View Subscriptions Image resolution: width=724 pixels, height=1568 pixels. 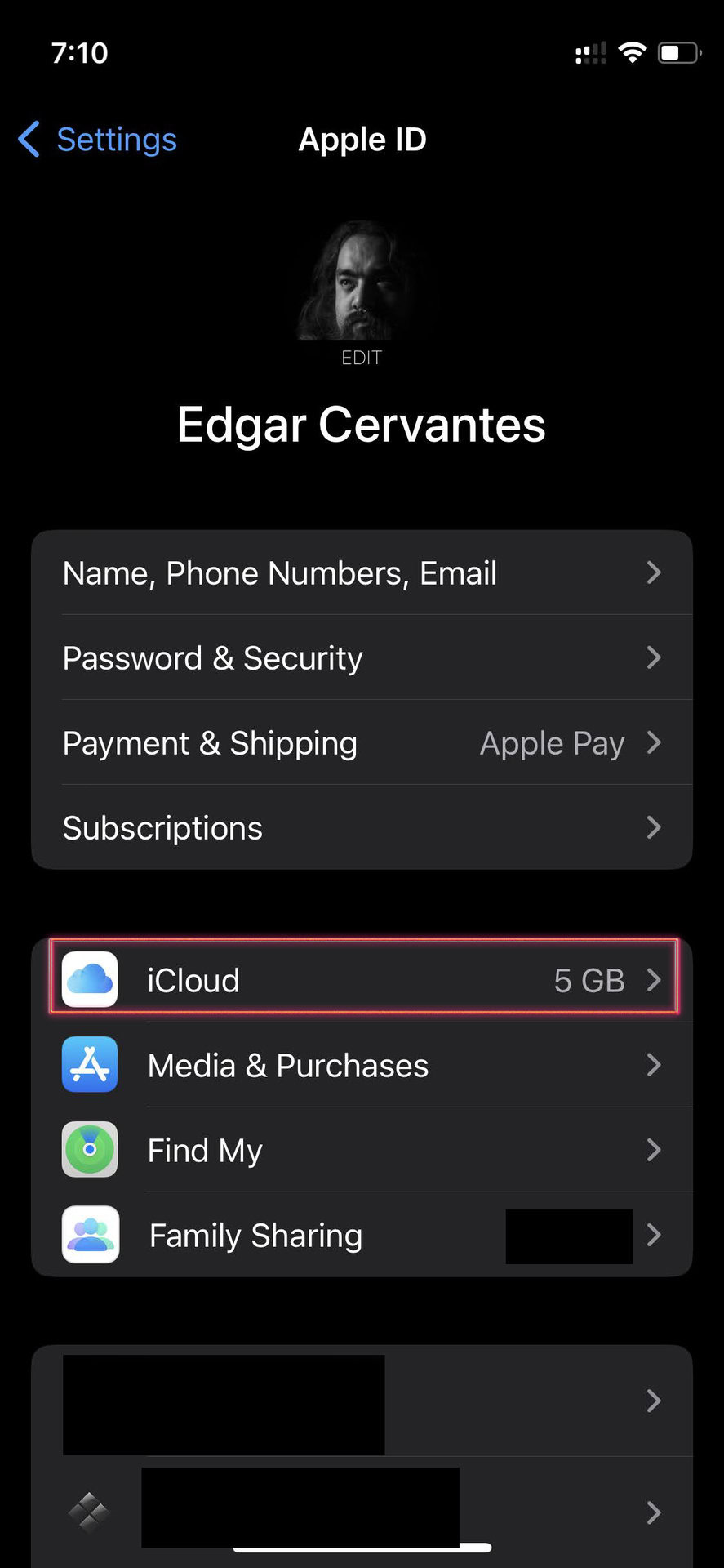click(362, 828)
